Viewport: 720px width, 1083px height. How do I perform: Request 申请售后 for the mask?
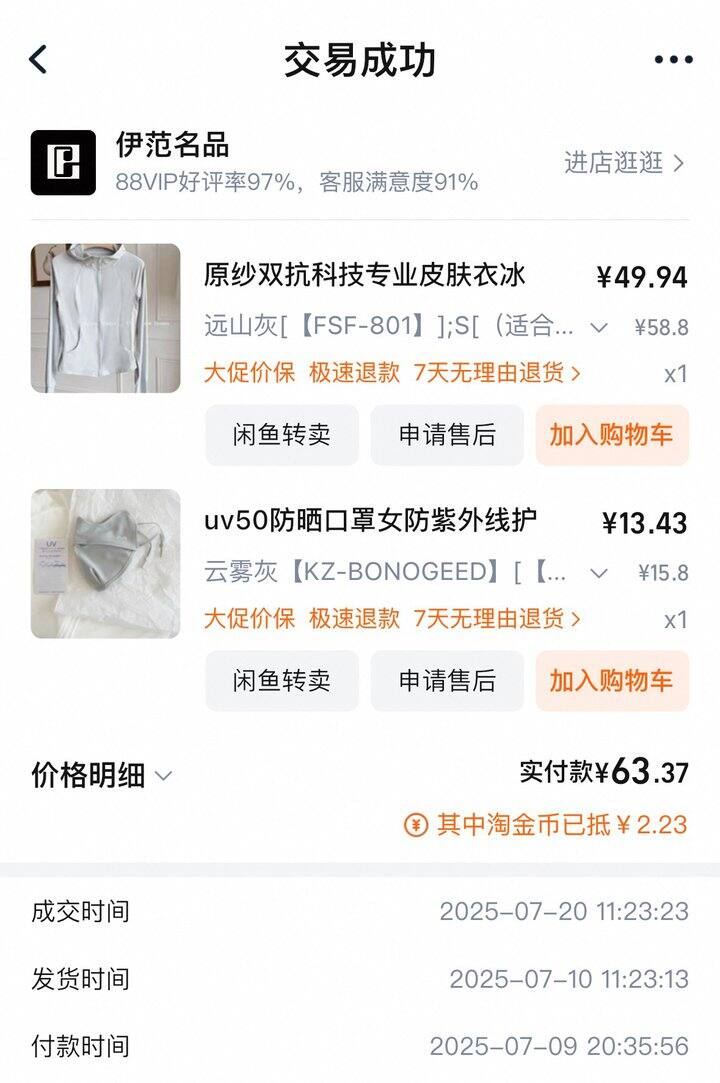[x=447, y=681]
